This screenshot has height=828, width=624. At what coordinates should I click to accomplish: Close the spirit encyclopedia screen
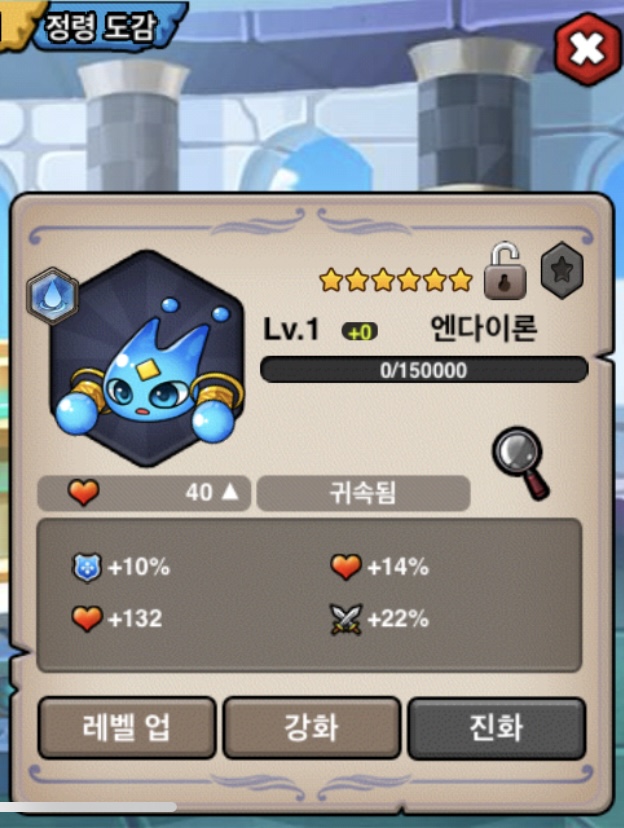[587, 49]
